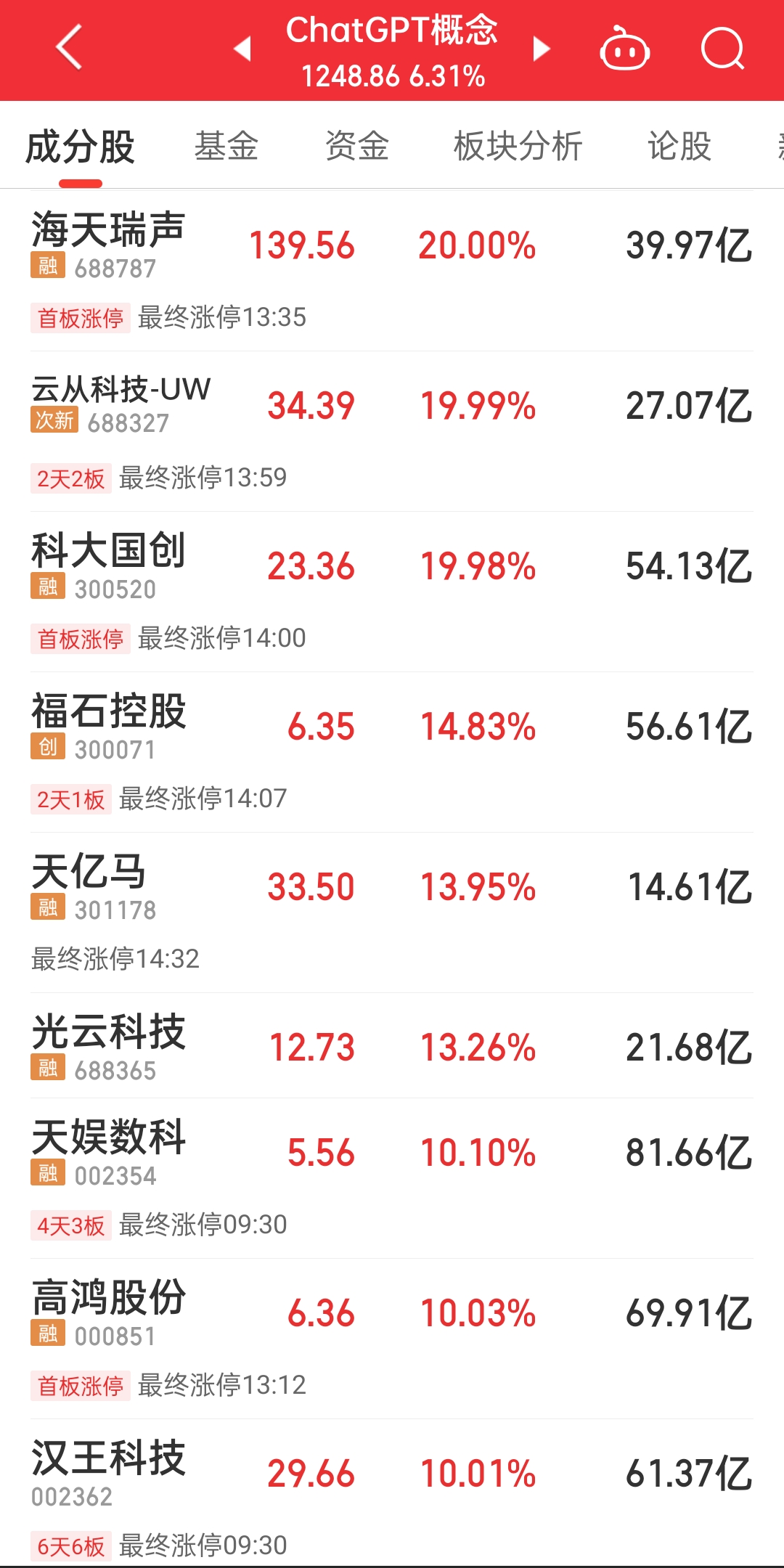Viewport: 784px width, 1568px height.
Task: Switch to the 基金 tab
Action: (226, 146)
